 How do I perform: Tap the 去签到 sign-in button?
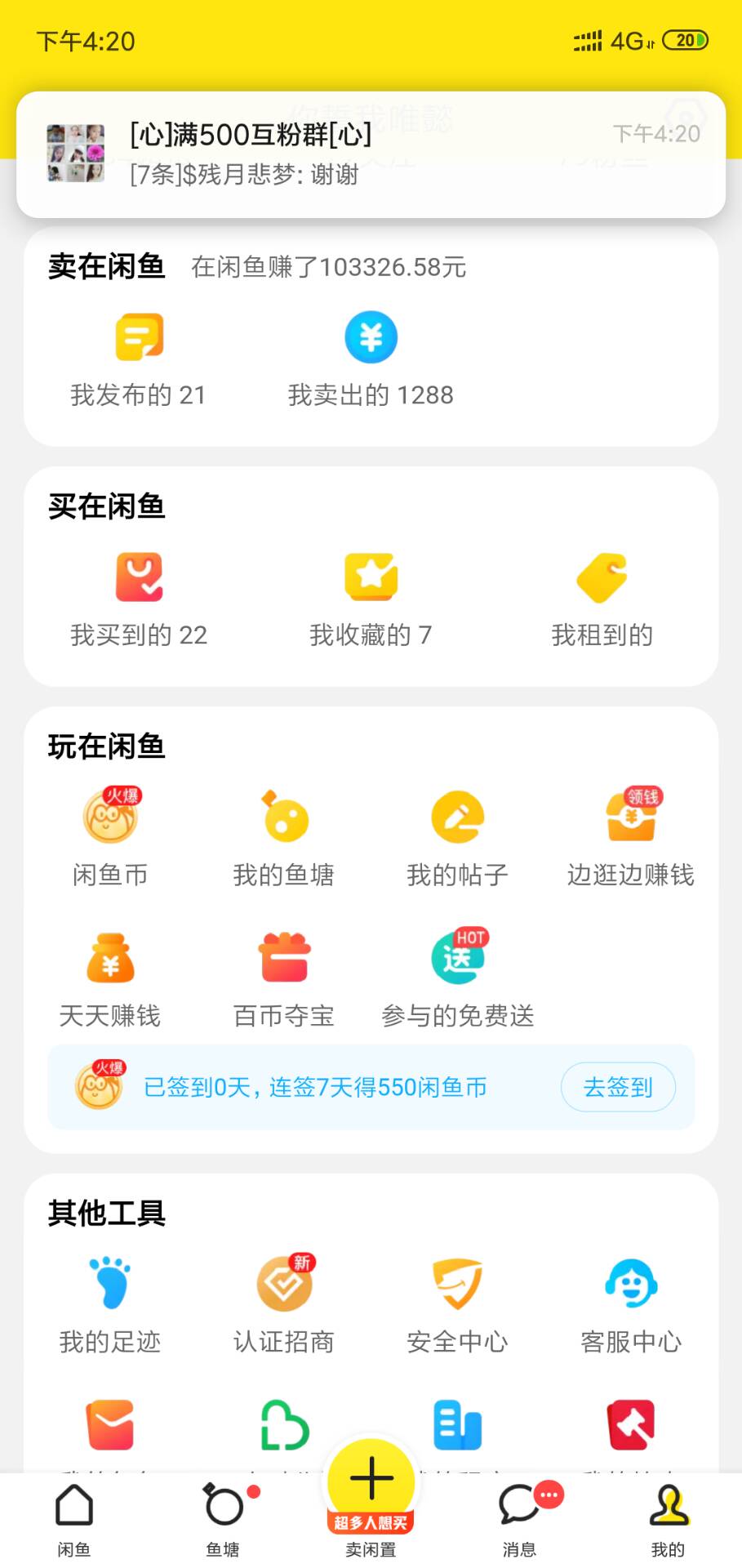[618, 1087]
